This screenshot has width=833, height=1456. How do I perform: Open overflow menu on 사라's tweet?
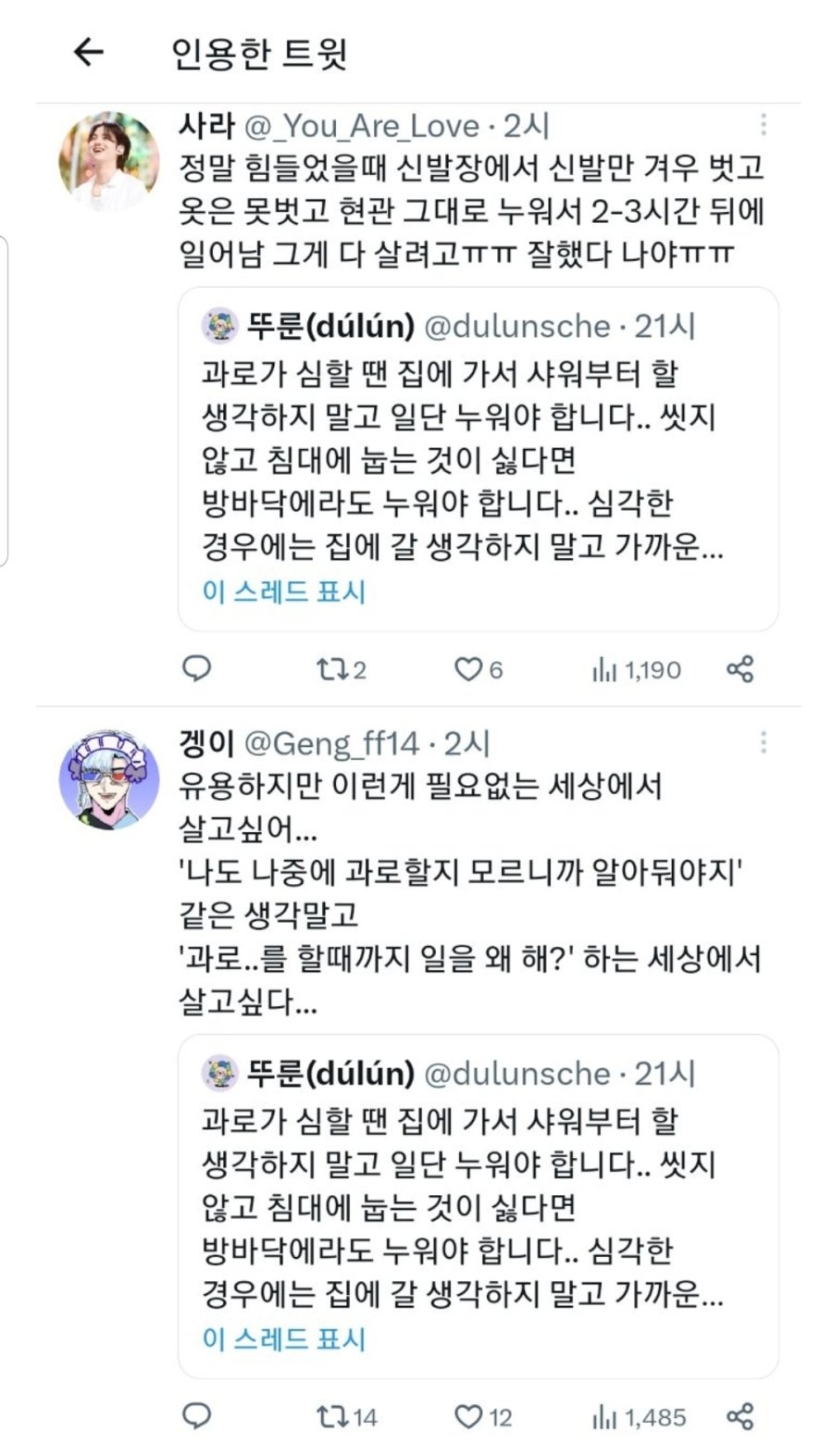(x=763, y=125)
